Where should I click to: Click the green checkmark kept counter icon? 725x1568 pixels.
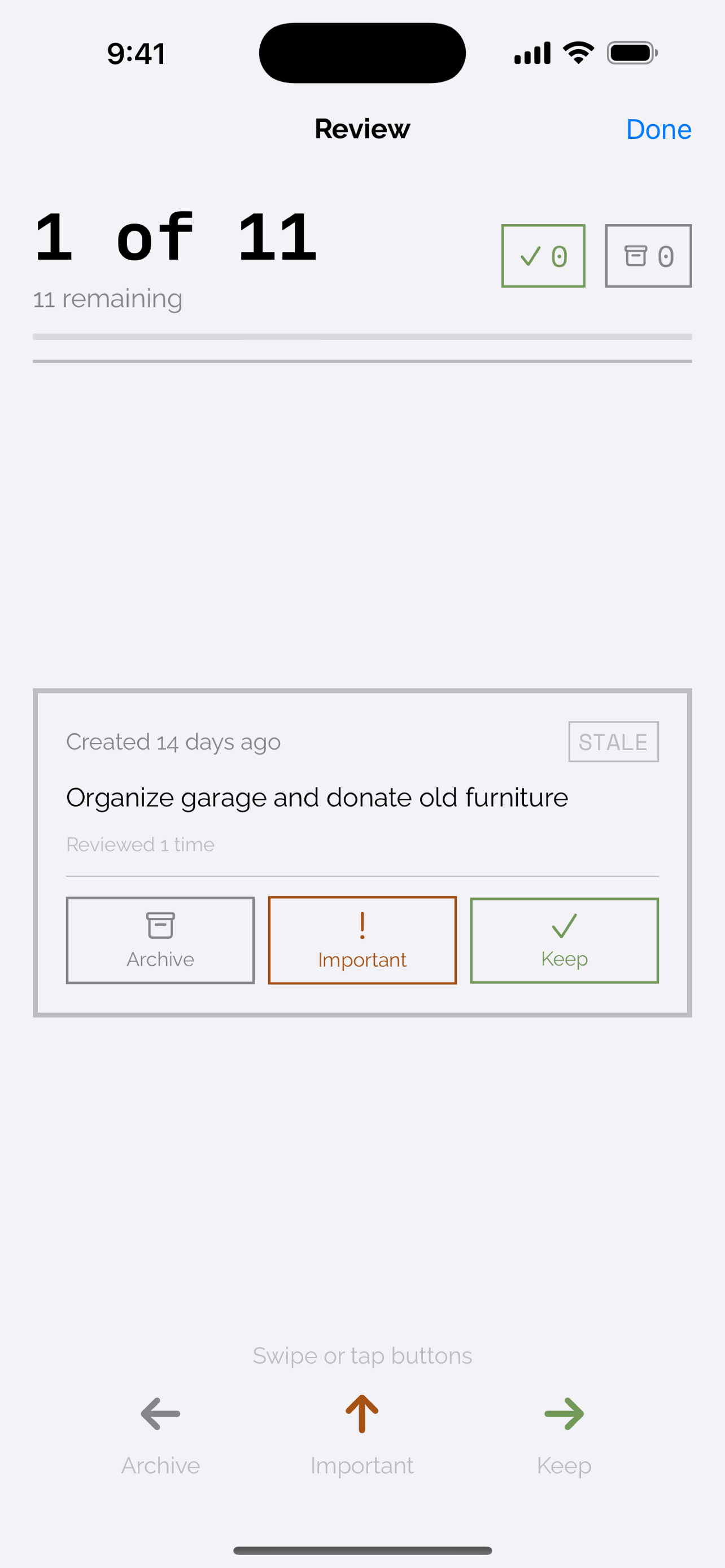pyautogui.click(x=543, y=255)
